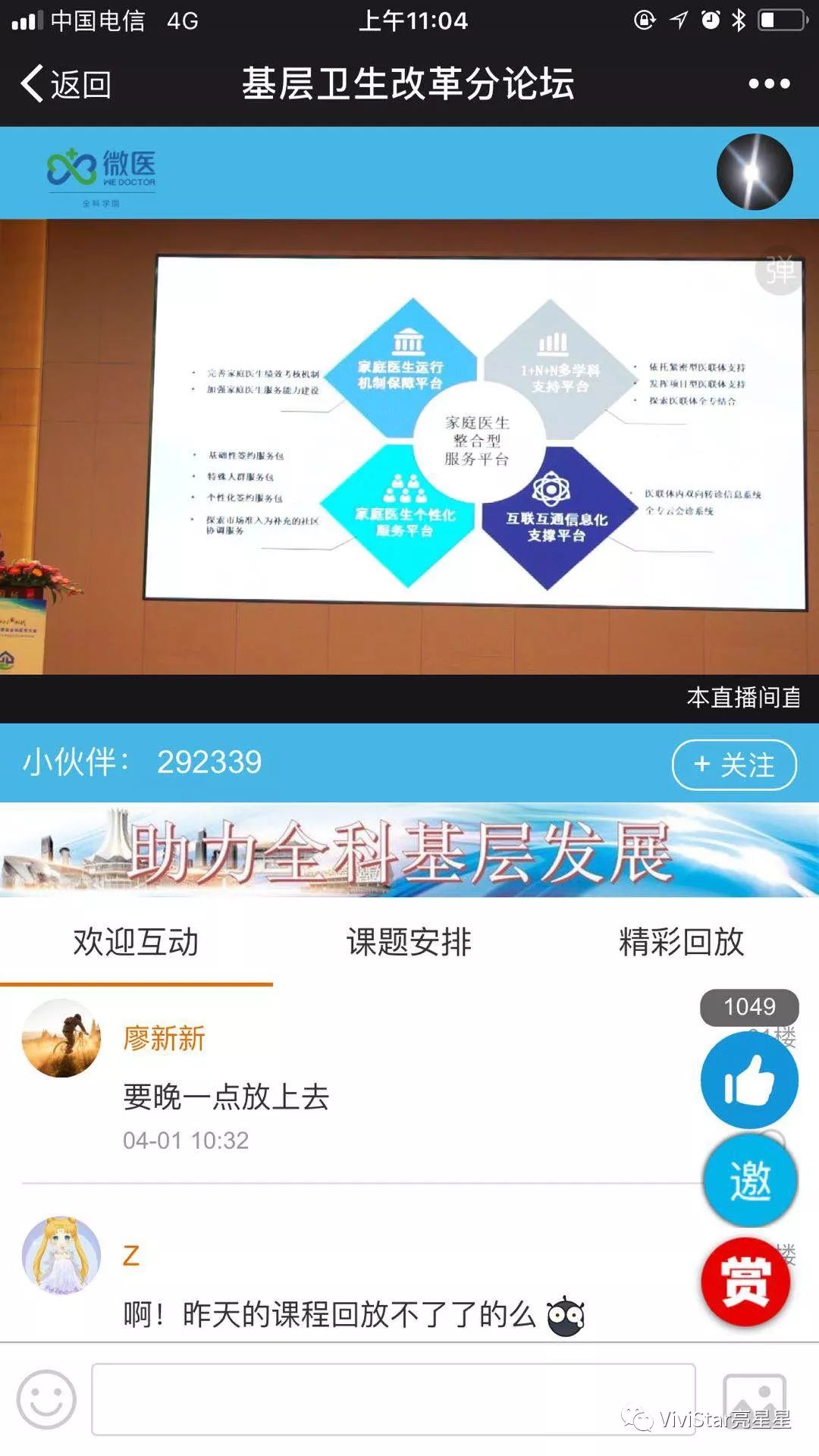The width and height of the screenshot is (819, 1456).
Task: Open user Z's avatar
Action: point(61,1255)
